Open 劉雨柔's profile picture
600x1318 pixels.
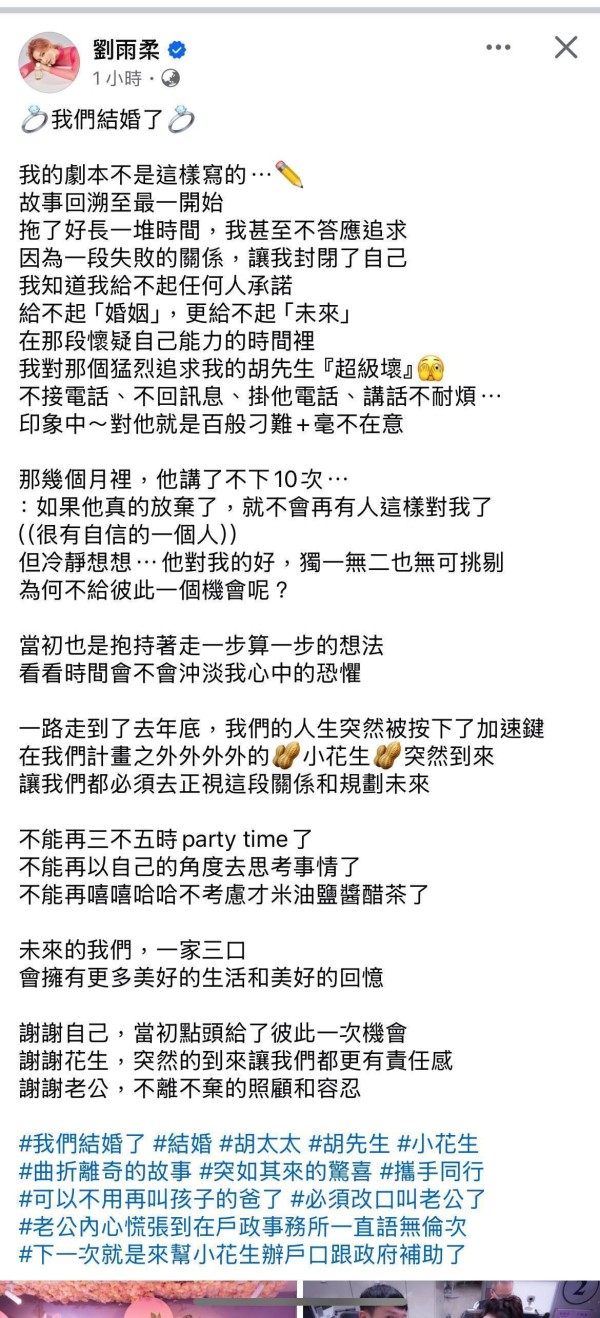pos(49,62)
